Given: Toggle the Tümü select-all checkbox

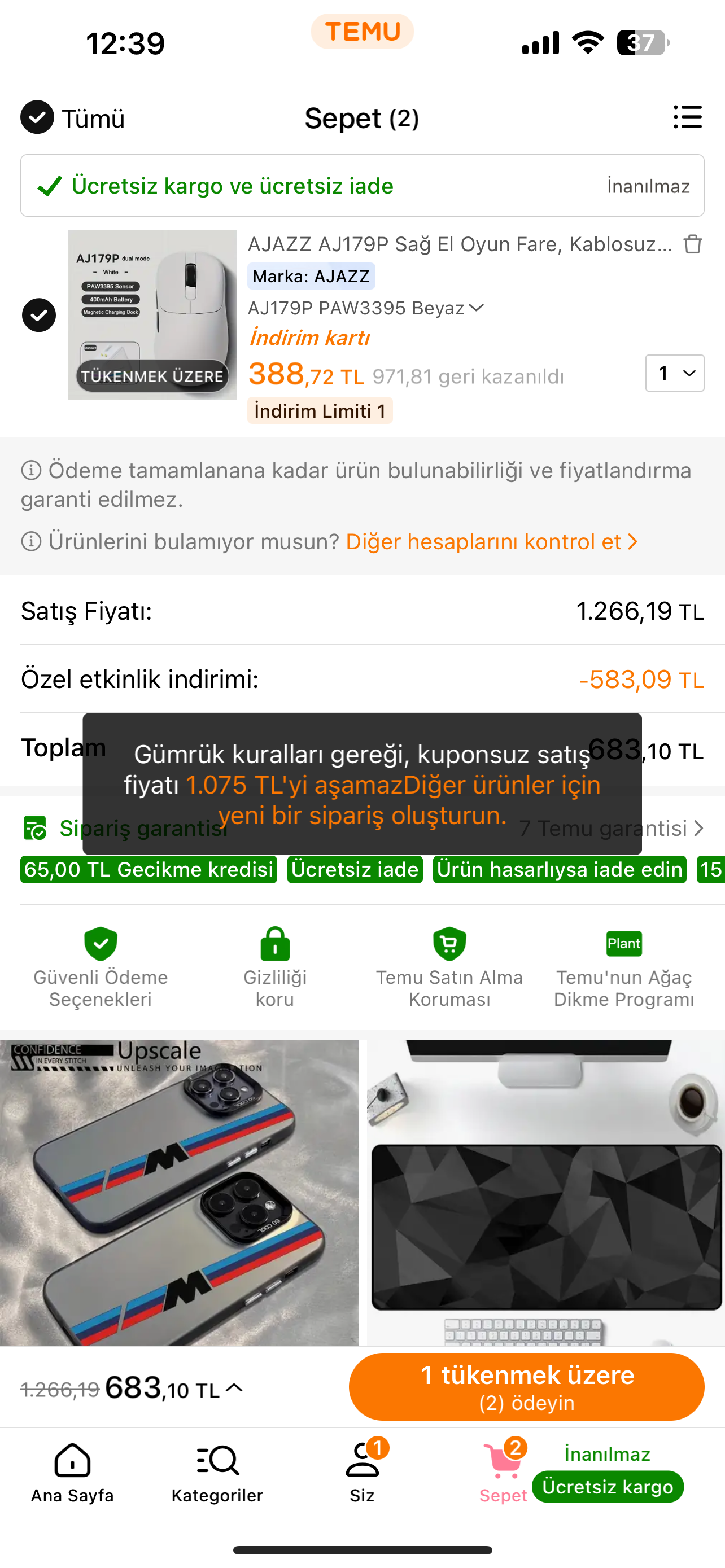Looking at the screenshot, I should tap(37, 117).
